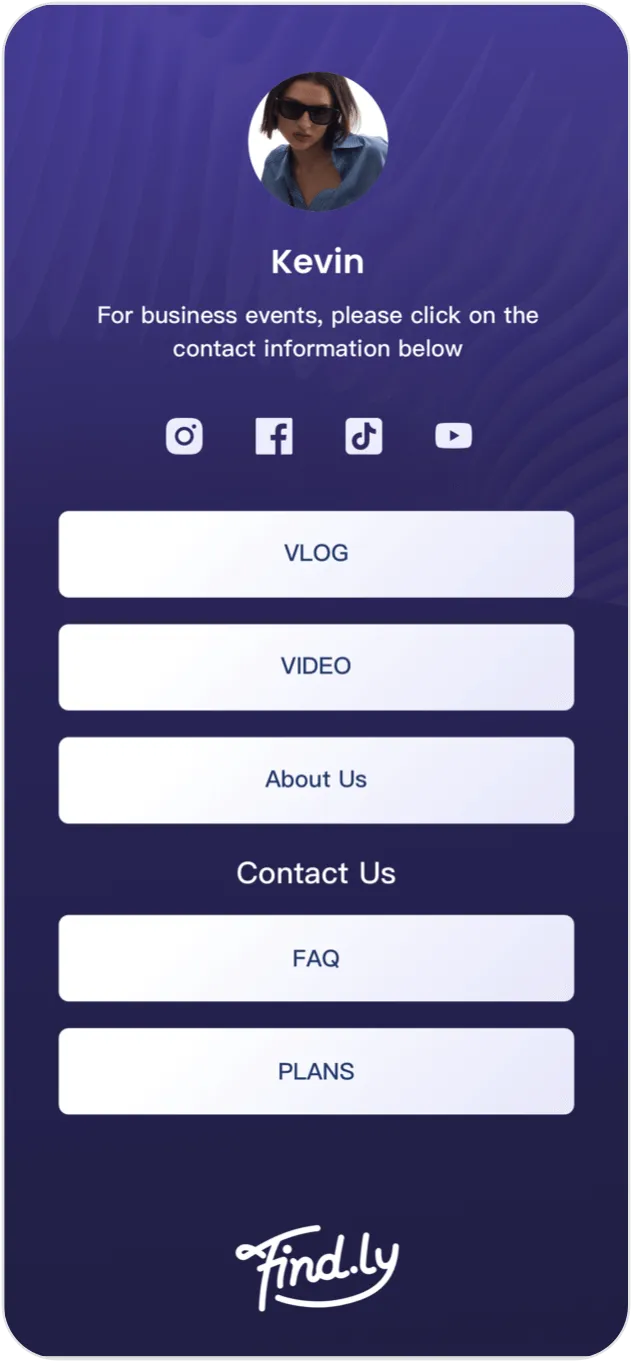632x1362 pixels.
Task: Open Kevin's Instagram profile
Action: [184, 436]
